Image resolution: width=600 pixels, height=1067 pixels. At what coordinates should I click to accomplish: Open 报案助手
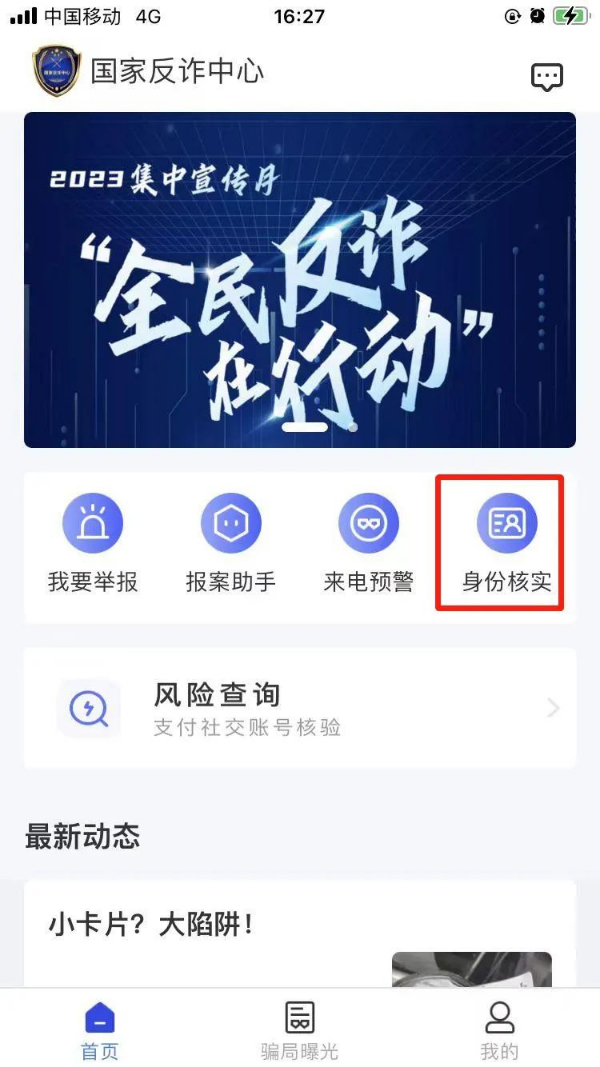231,545
